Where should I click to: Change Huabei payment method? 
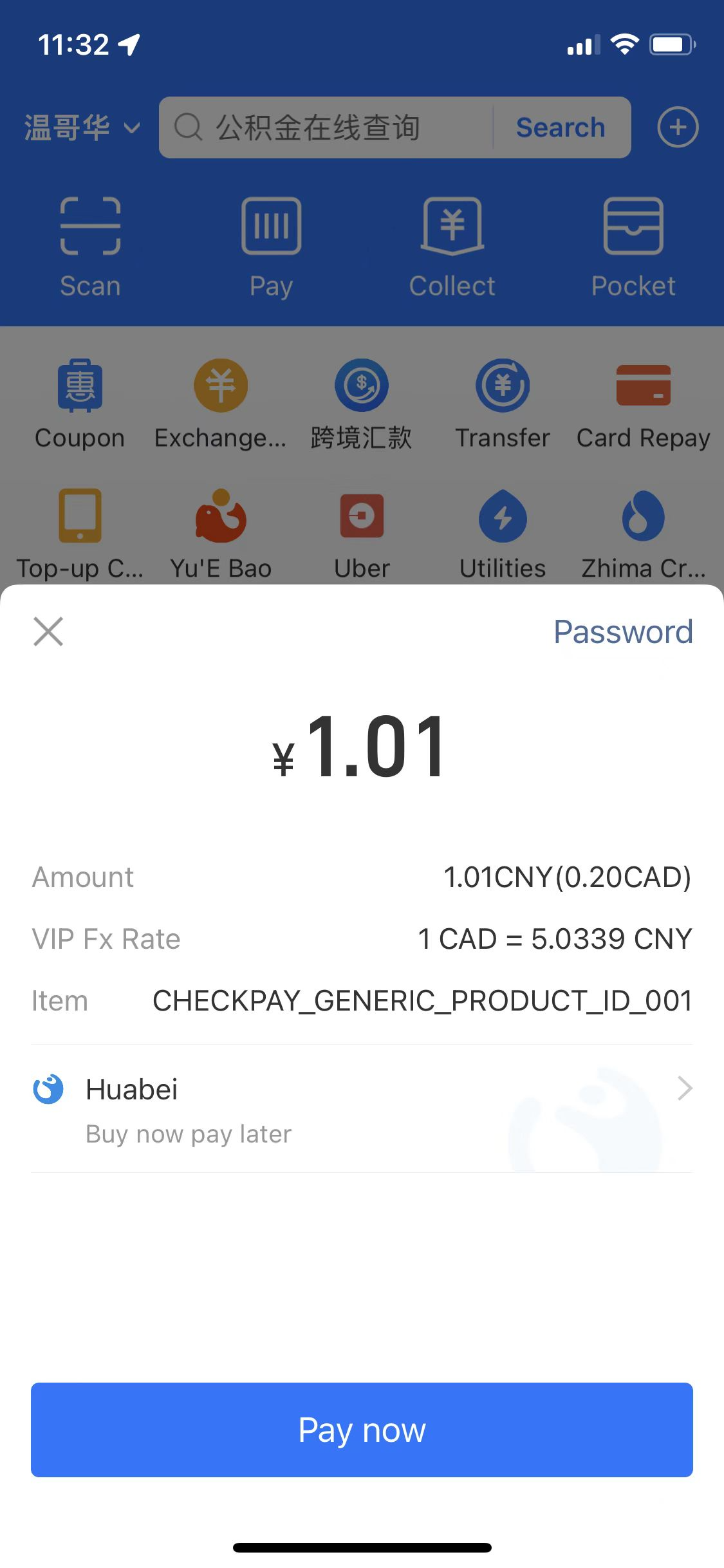[x=362, y=1108]
